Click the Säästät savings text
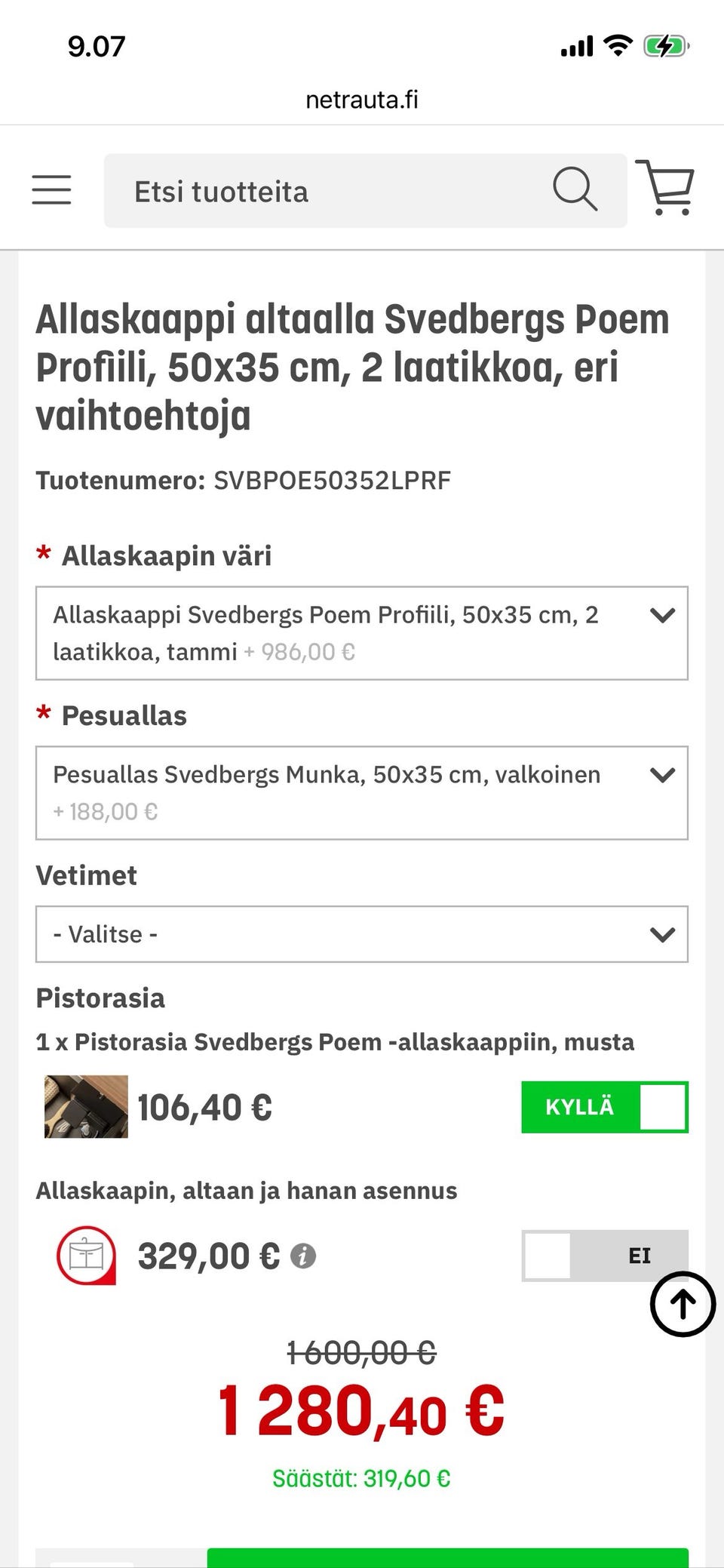Viewport: 724px width, 1568px height. [362, 1474]
